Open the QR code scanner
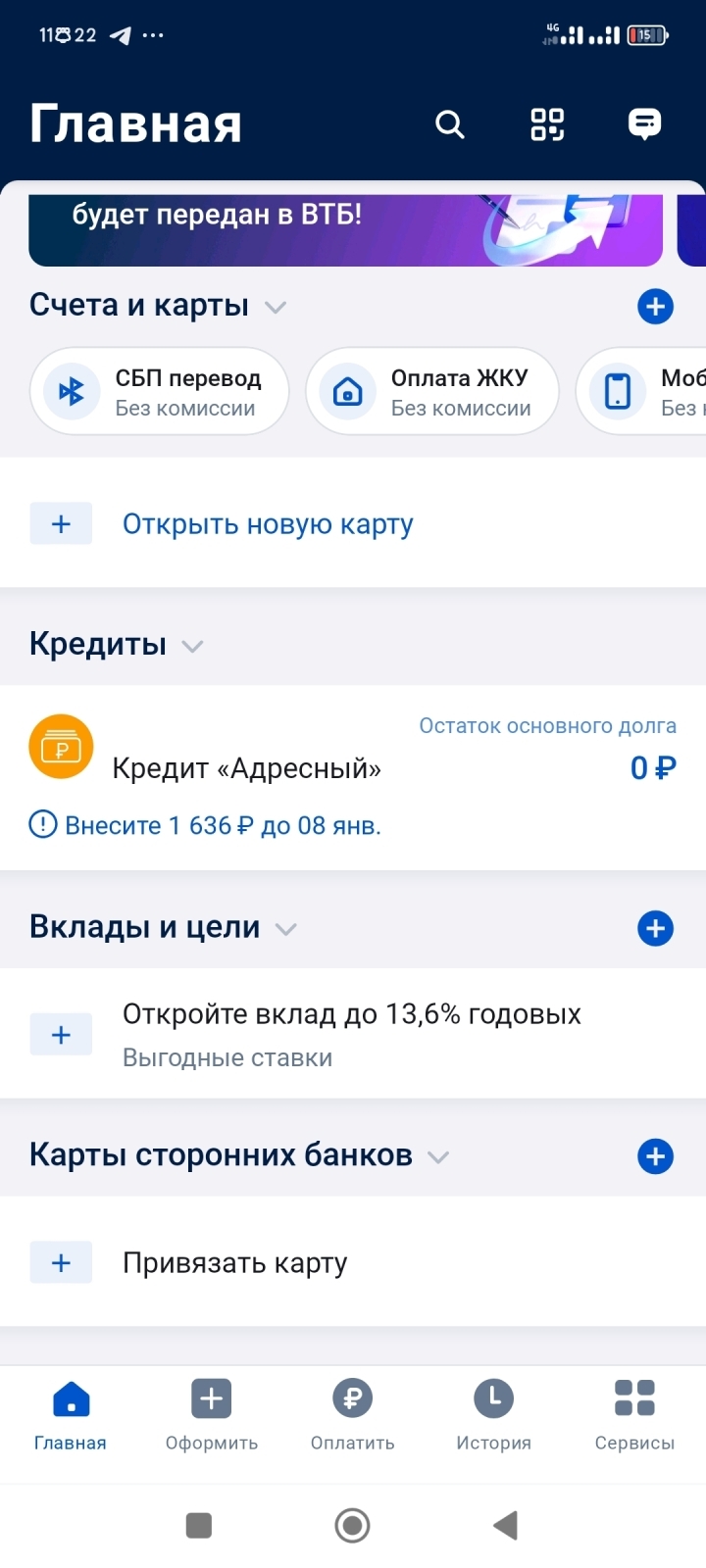706x1568 pixels. coord(547,124)
